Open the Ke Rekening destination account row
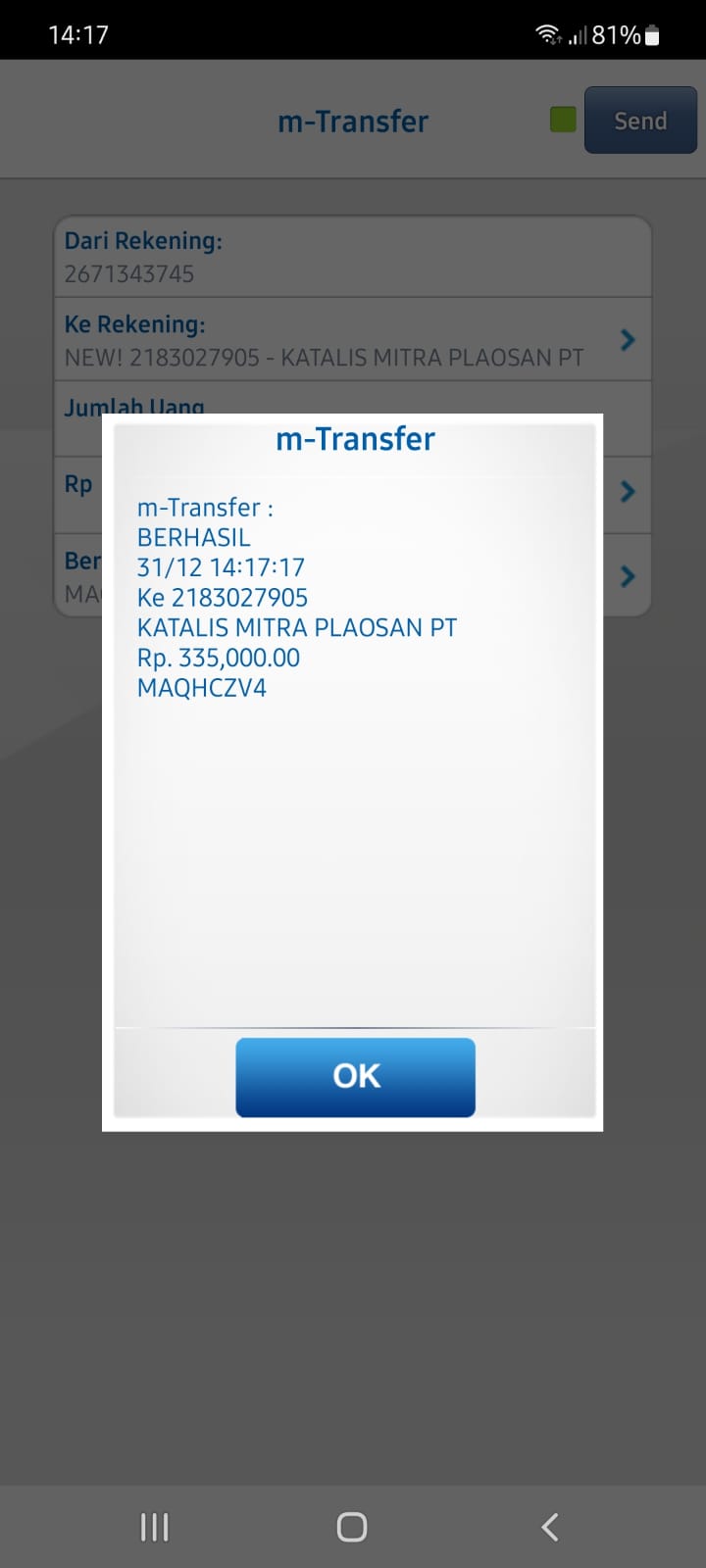706x1568 pixels. 353,339
